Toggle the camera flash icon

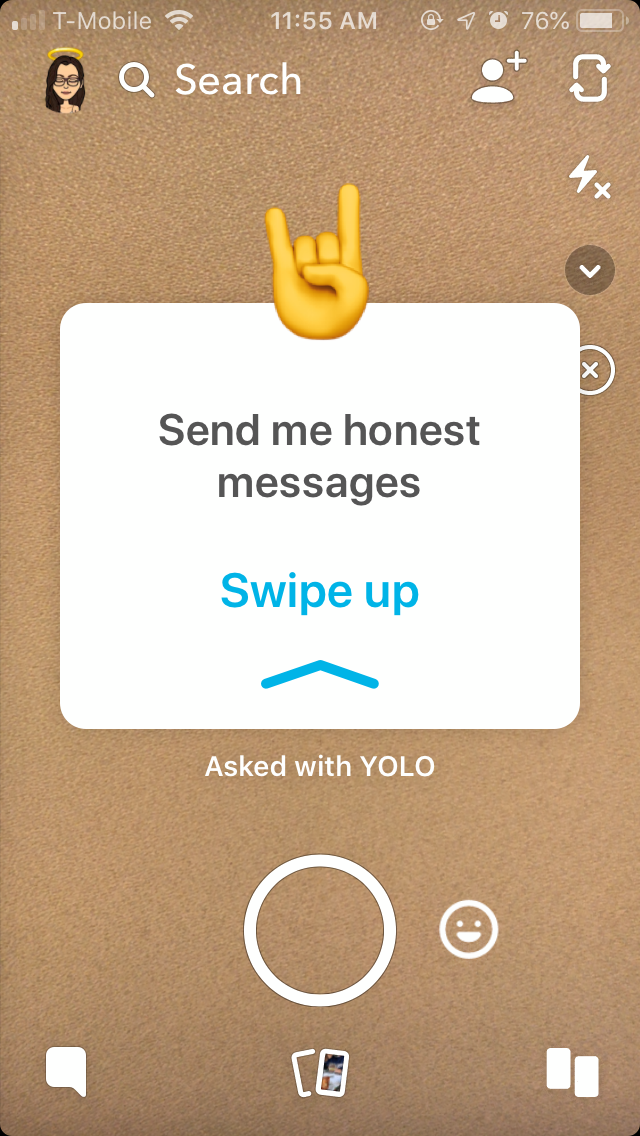coord(589,178)
